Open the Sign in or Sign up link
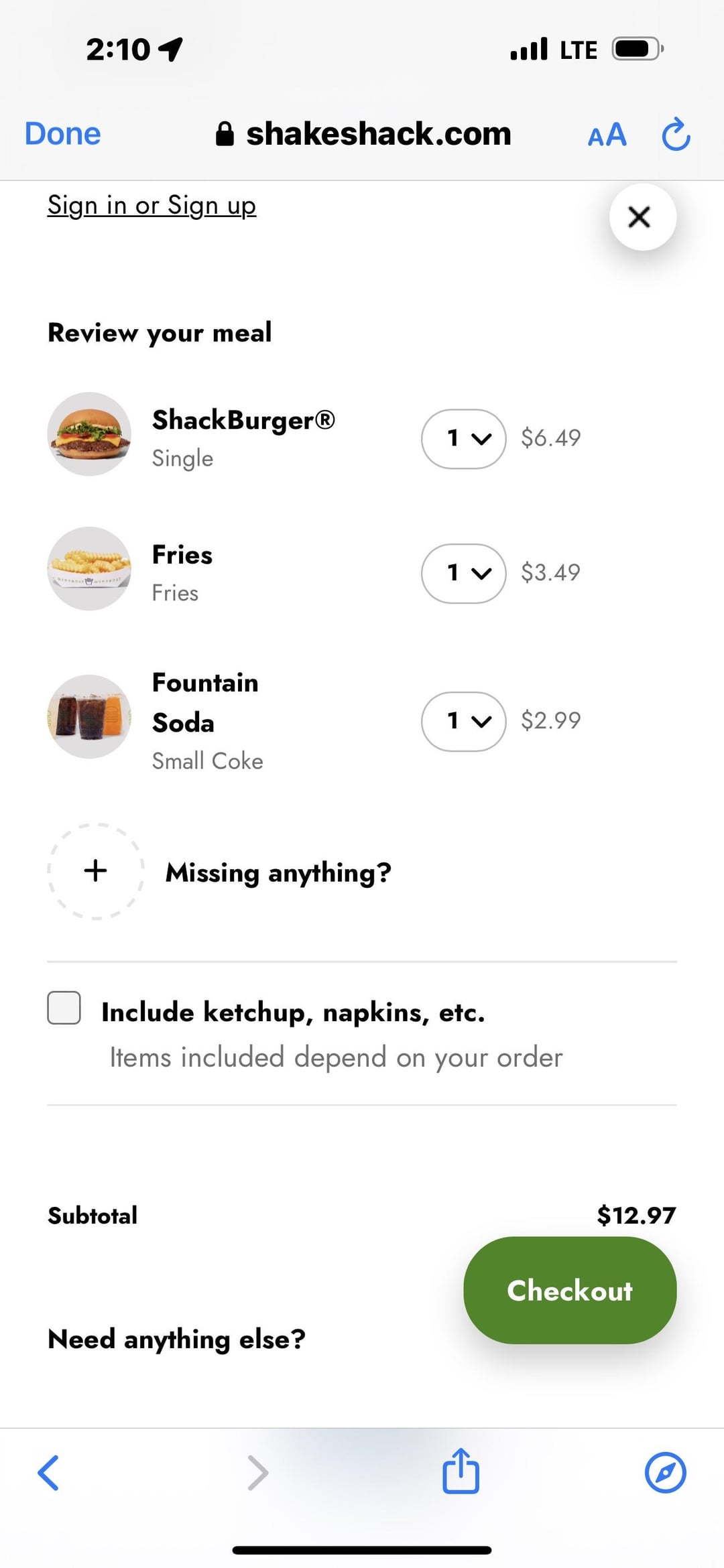Screen dimensions: 724x1568 coord(152,206)
